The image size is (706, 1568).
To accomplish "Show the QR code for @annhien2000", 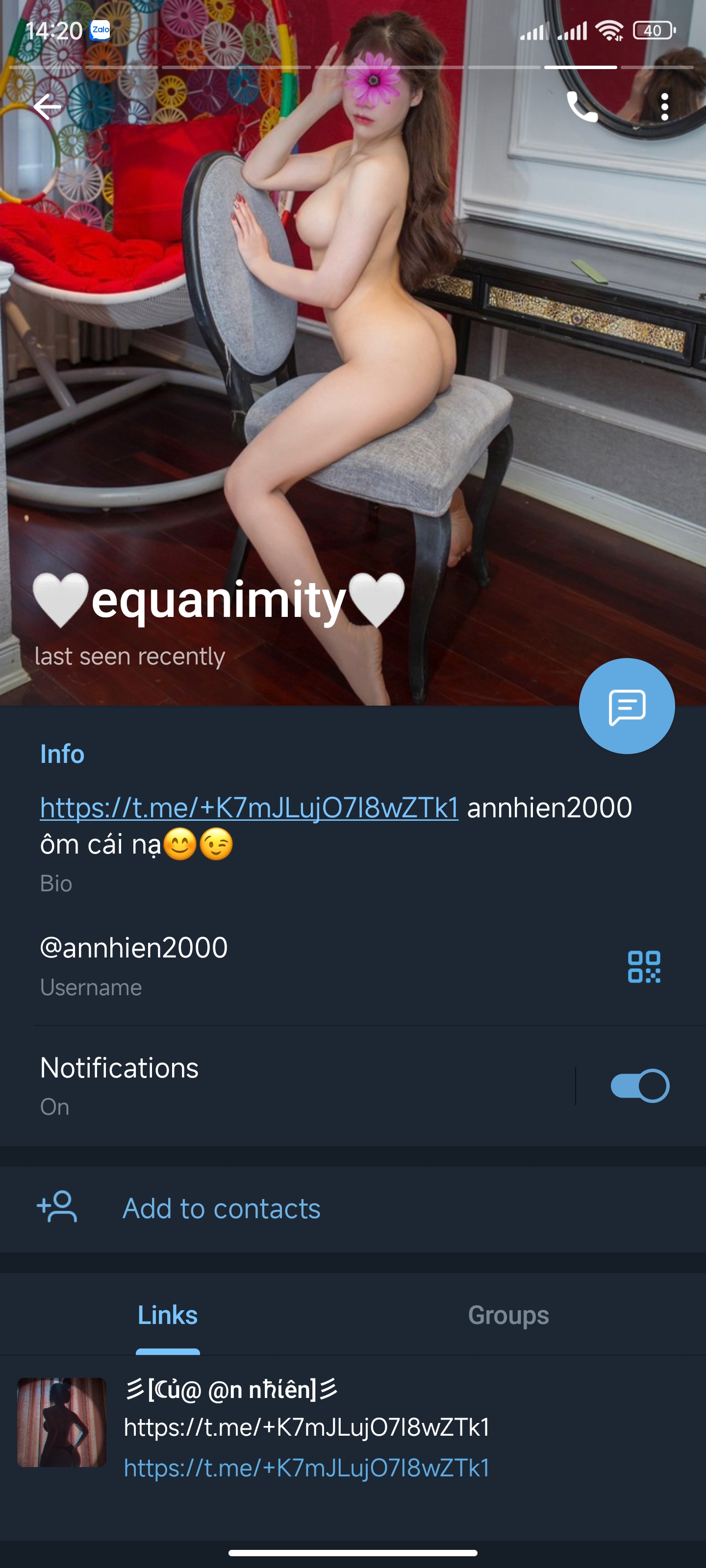I will tap(644, 966).
